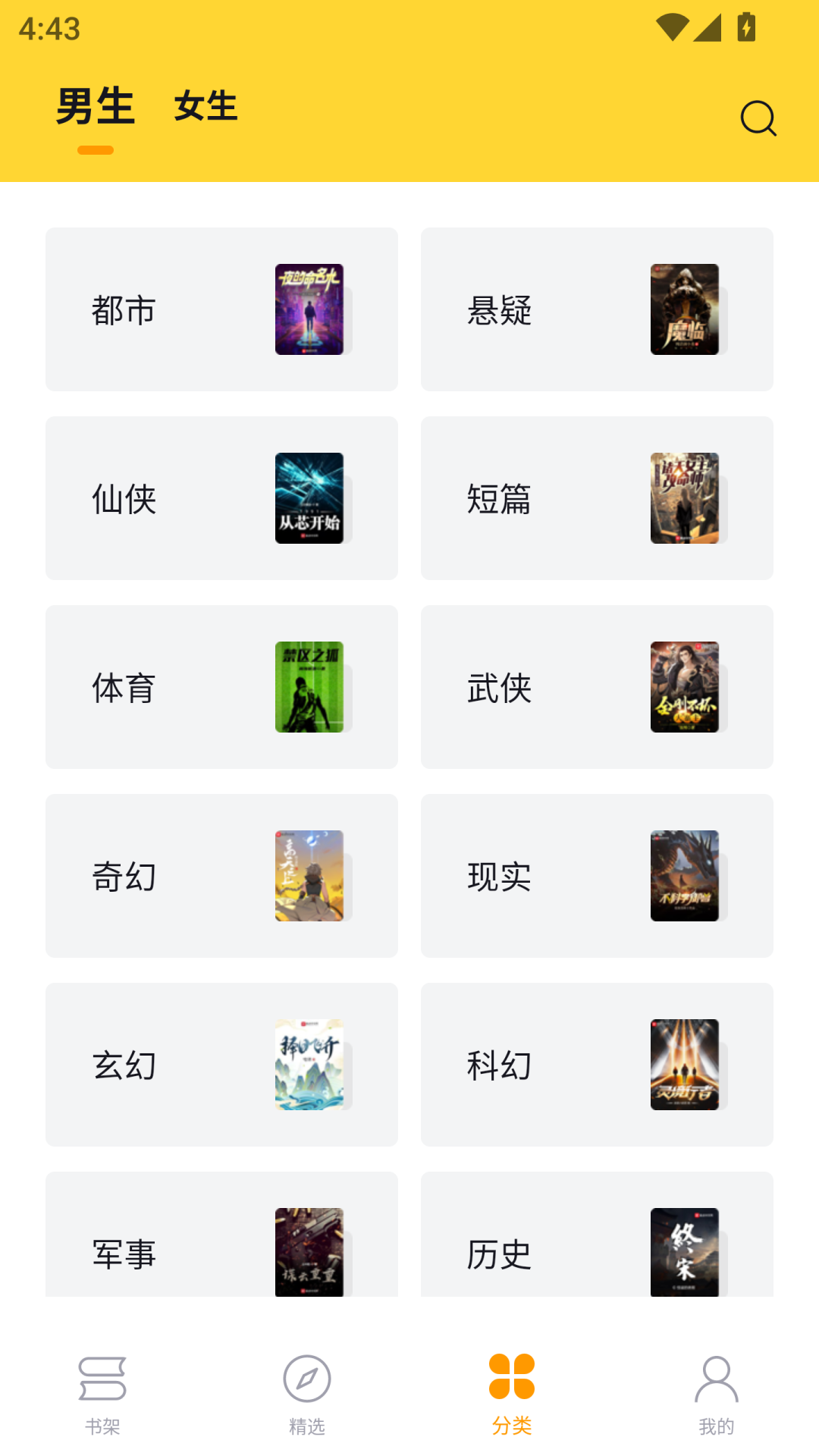The image size is (819, 1456).
Task: Open the 悬疑 category
Action: (x=597, y=309)
